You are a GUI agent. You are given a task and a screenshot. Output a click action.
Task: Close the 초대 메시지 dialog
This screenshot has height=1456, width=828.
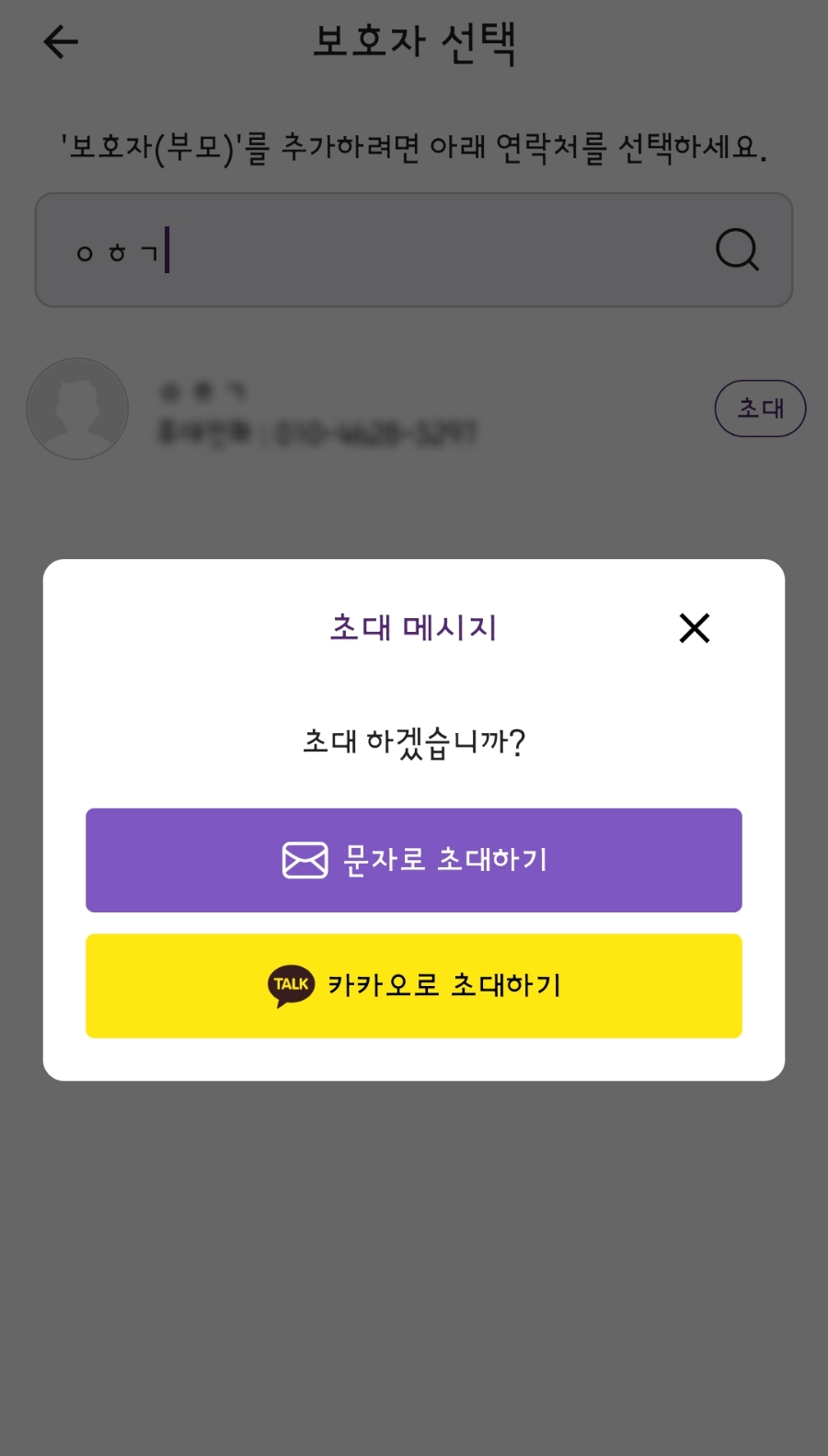(x=695, y=628)
